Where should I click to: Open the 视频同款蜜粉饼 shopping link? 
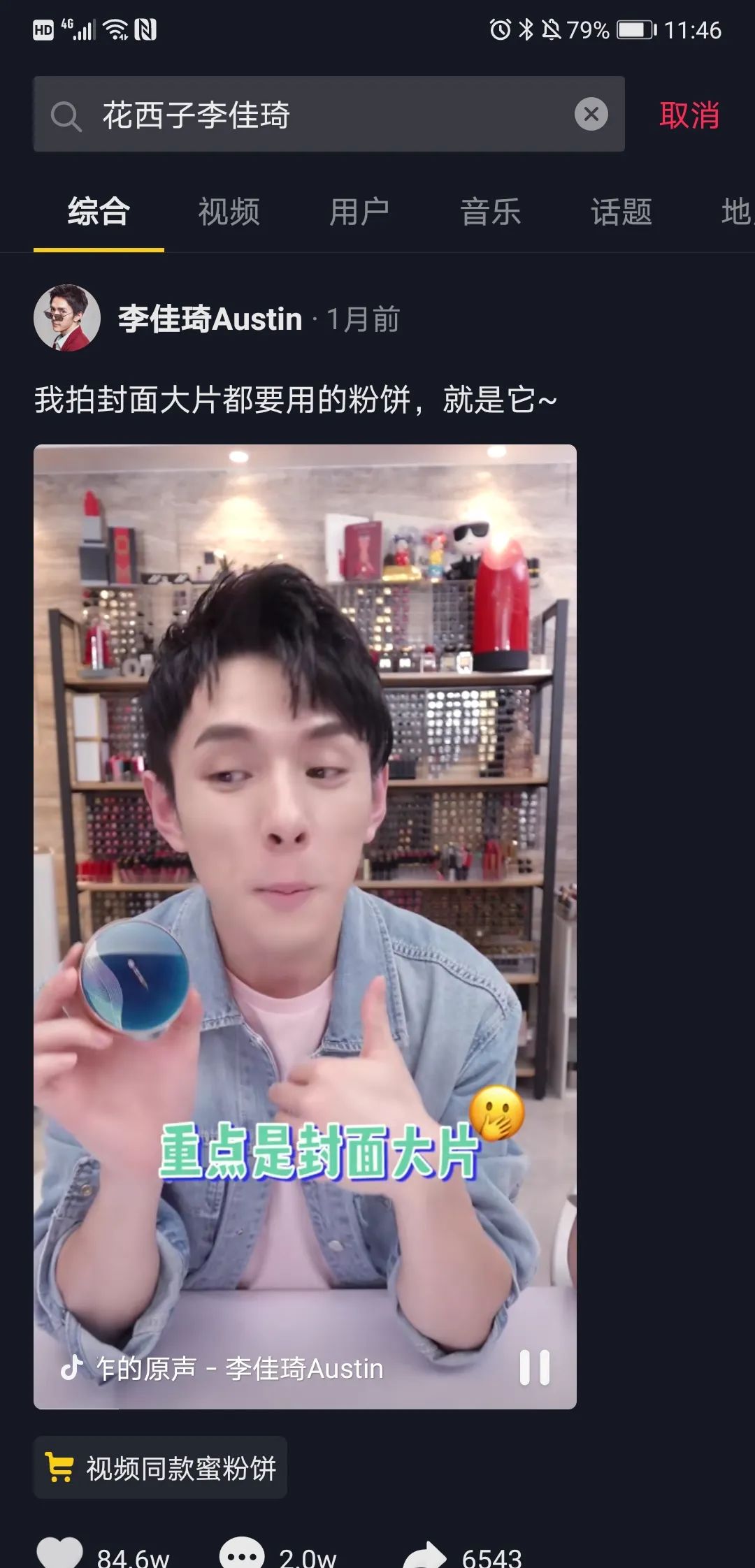click(x=161, y=1467)
